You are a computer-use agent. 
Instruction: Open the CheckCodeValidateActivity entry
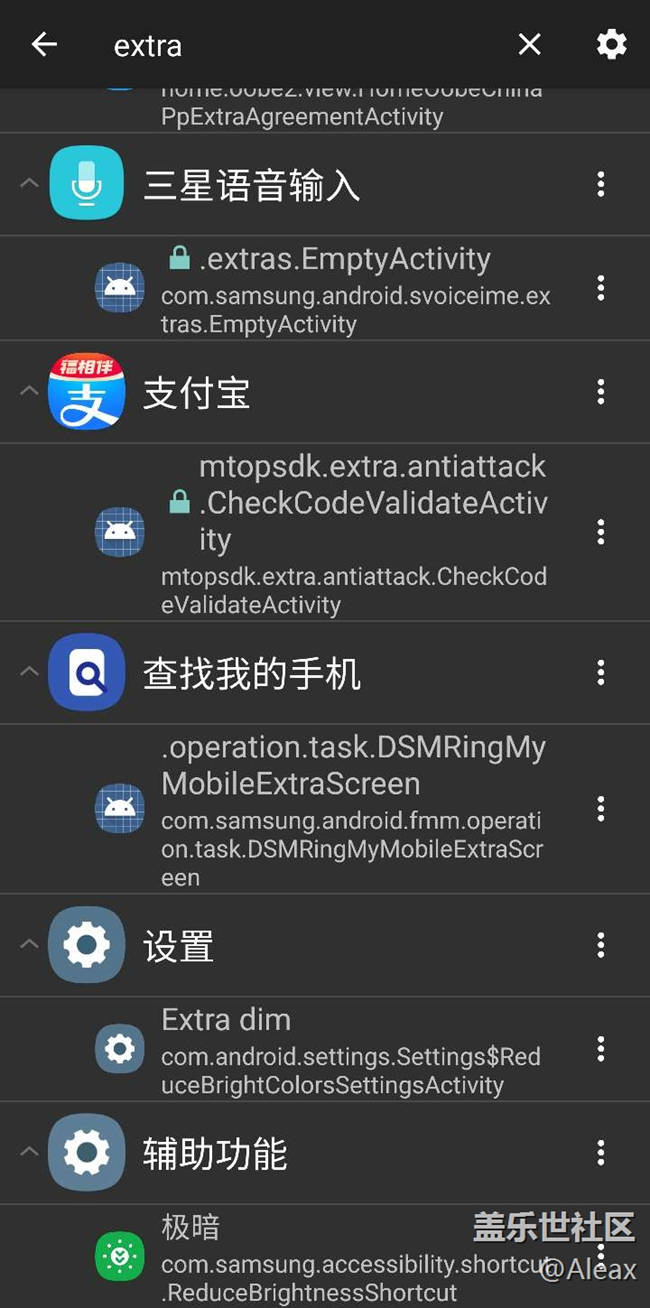[325, 532]
